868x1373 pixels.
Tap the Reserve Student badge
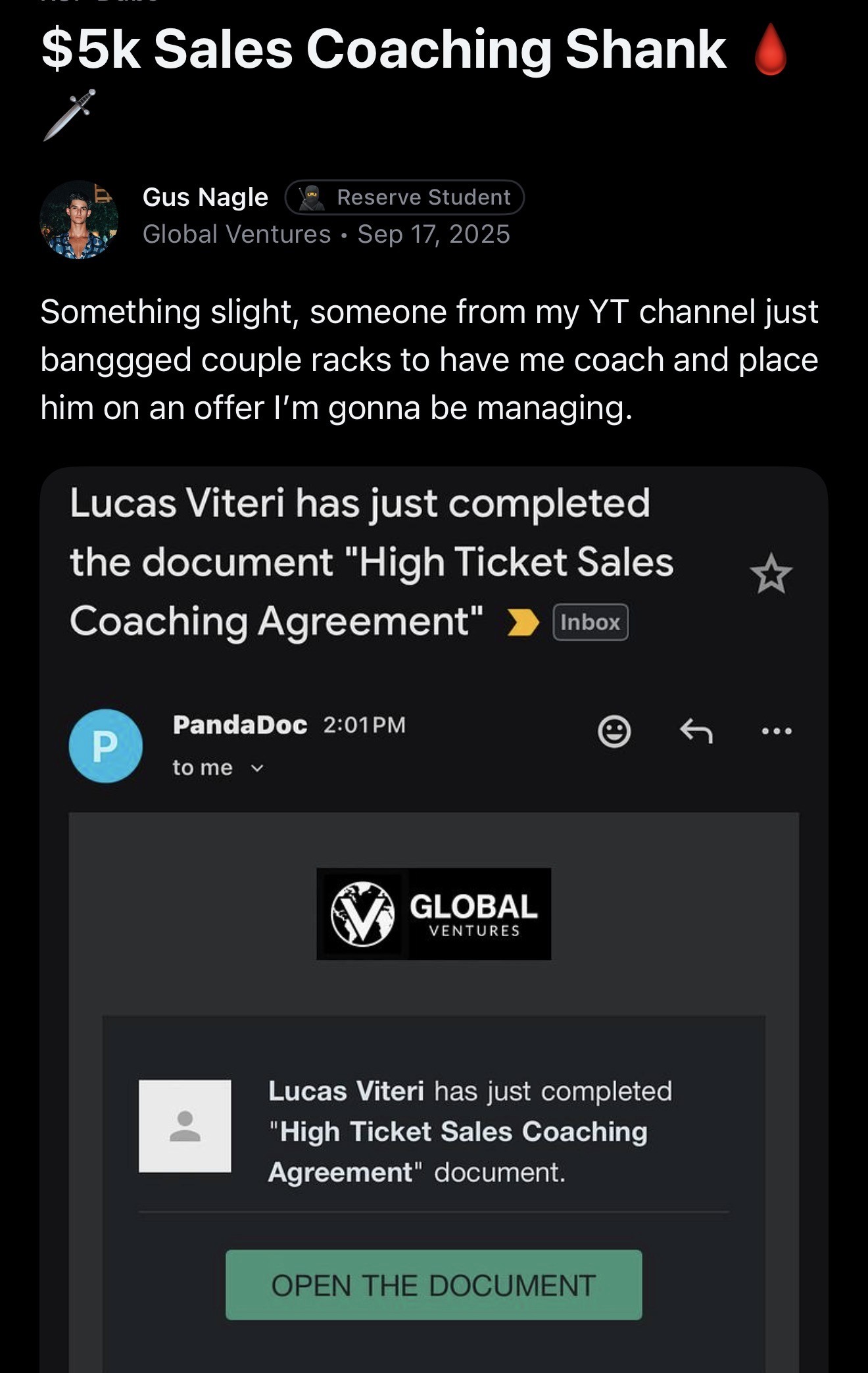click(404, 197)
